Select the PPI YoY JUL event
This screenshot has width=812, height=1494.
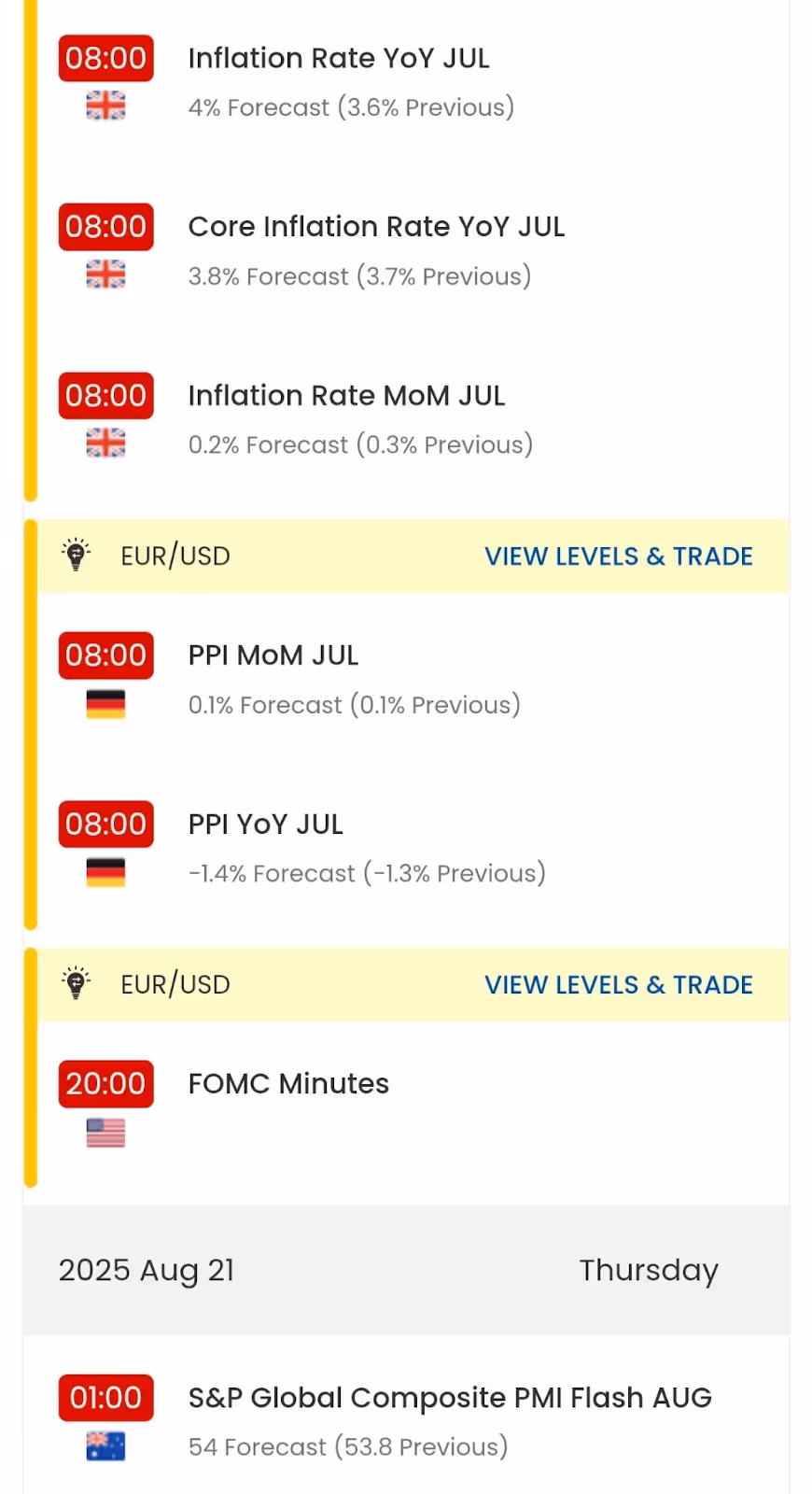pos(266,825)
